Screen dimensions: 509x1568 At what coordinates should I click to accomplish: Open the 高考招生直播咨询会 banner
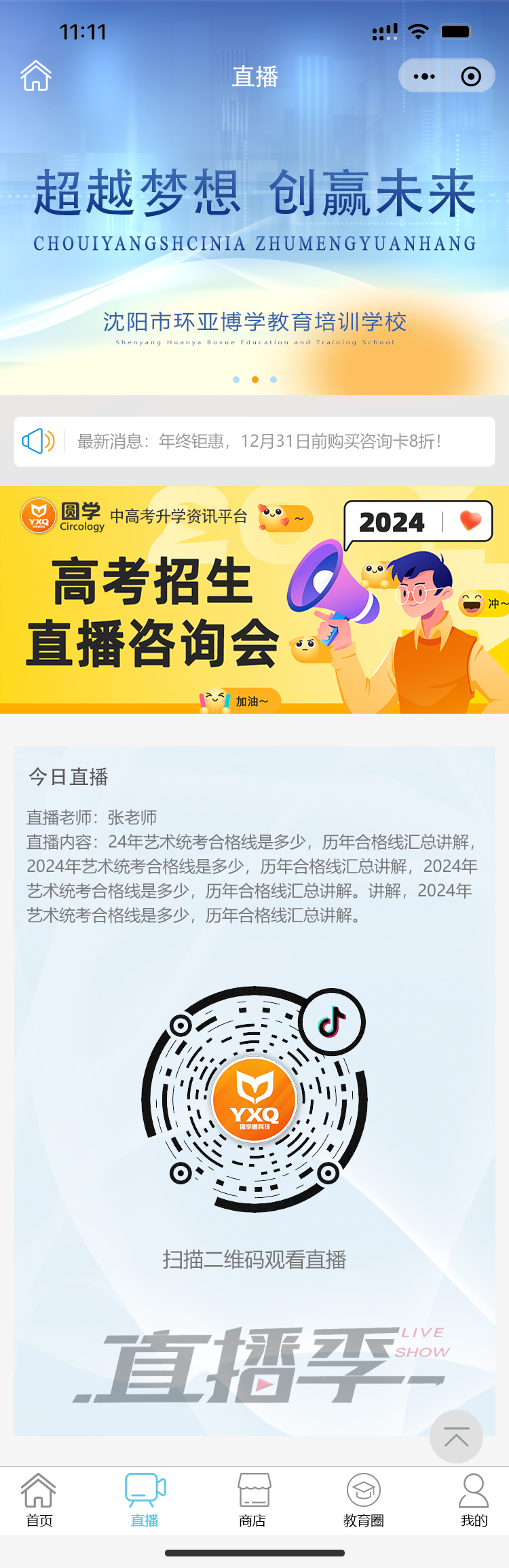[254, 600]
